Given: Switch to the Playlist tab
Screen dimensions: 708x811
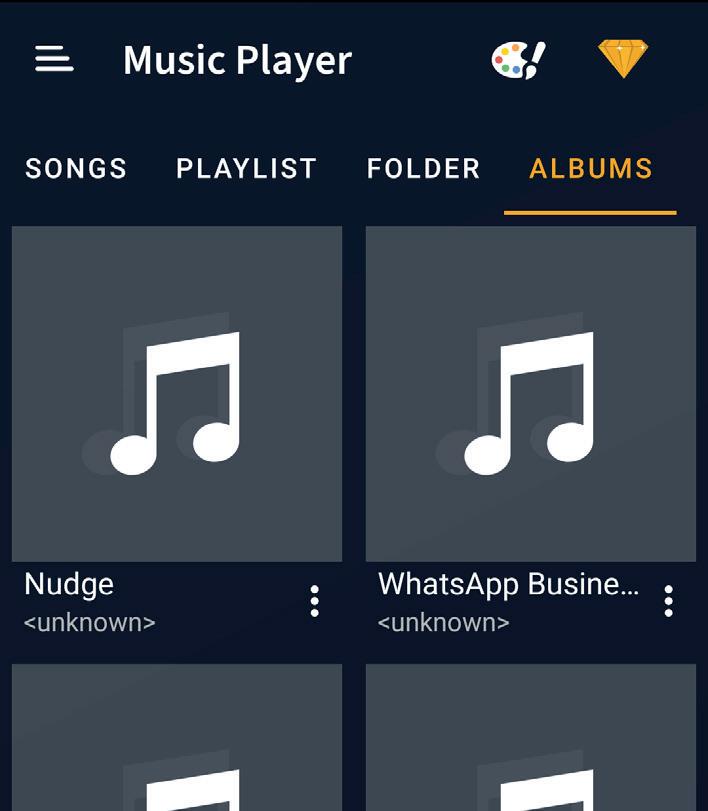Looking at the screenshot, I should pos(246,169).
